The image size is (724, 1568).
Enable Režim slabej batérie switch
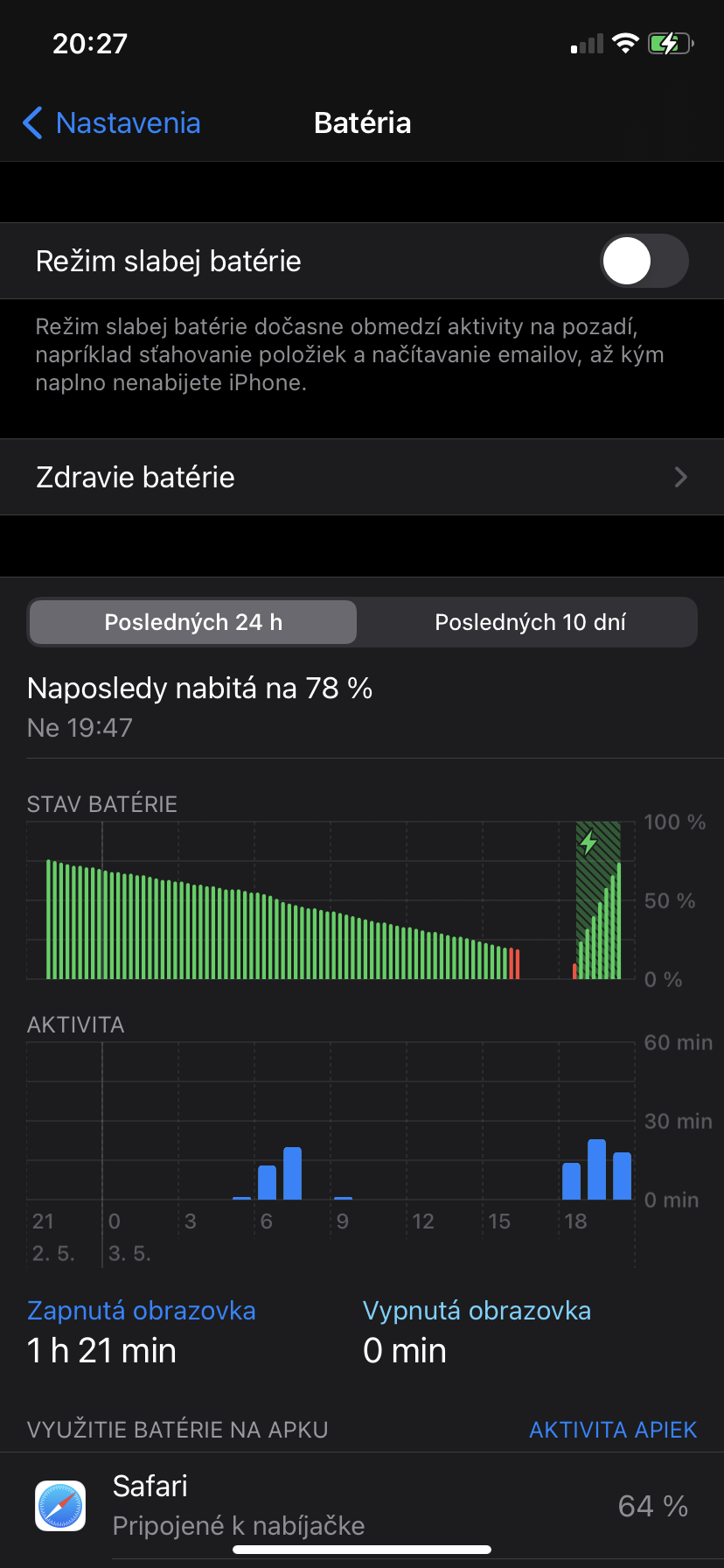click(644, 261)
